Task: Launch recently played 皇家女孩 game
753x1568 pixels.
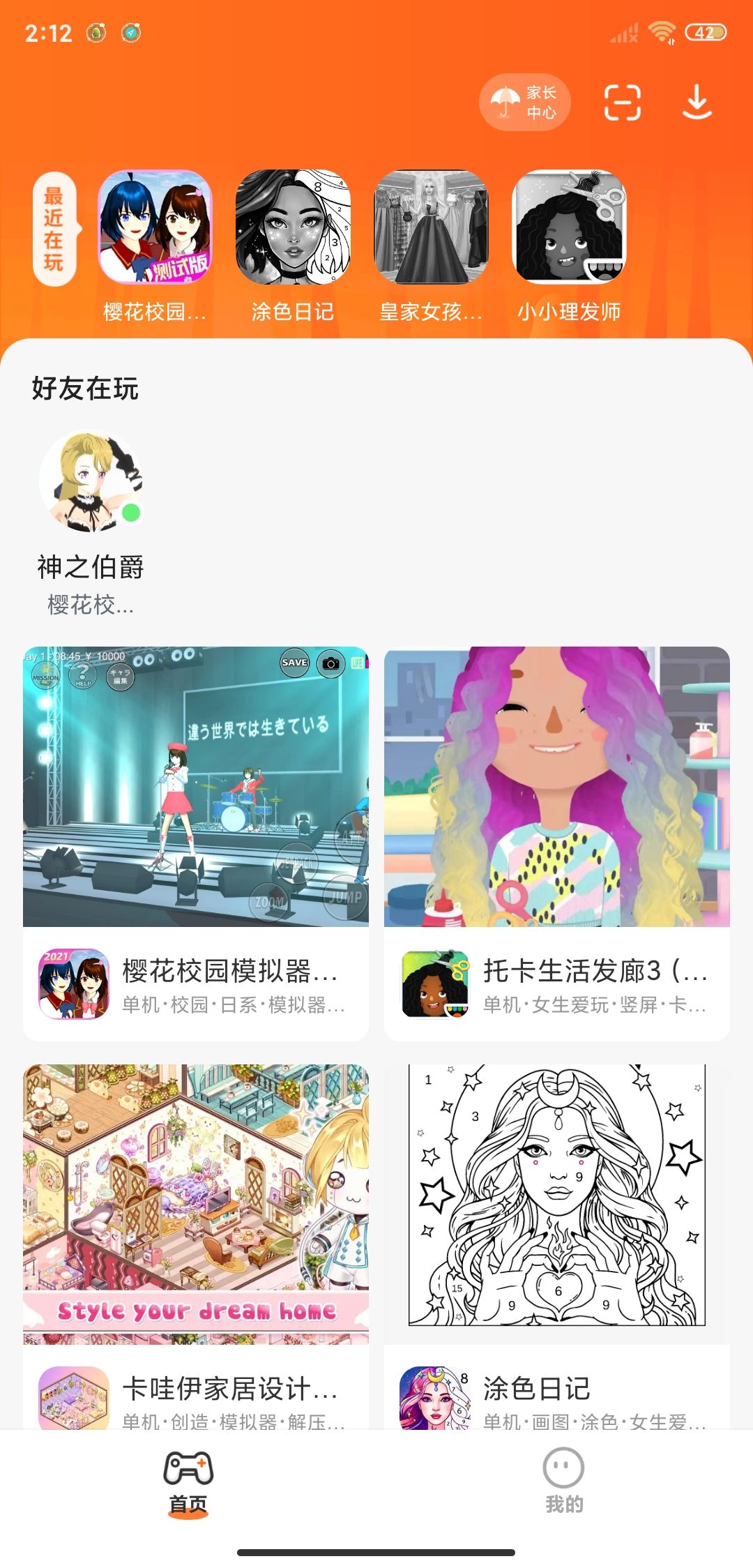Action: click(431, 228)
